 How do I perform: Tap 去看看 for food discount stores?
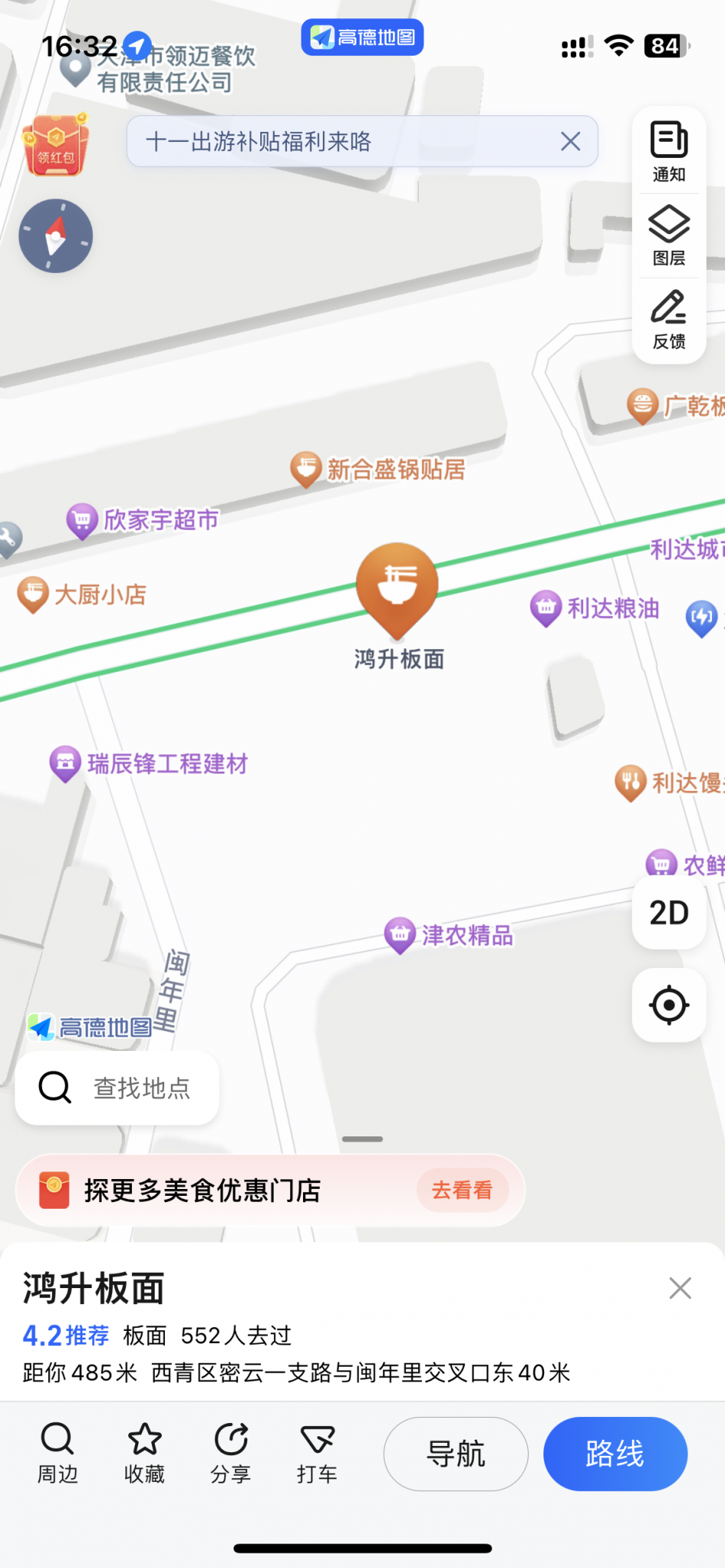coord(462,1190)
